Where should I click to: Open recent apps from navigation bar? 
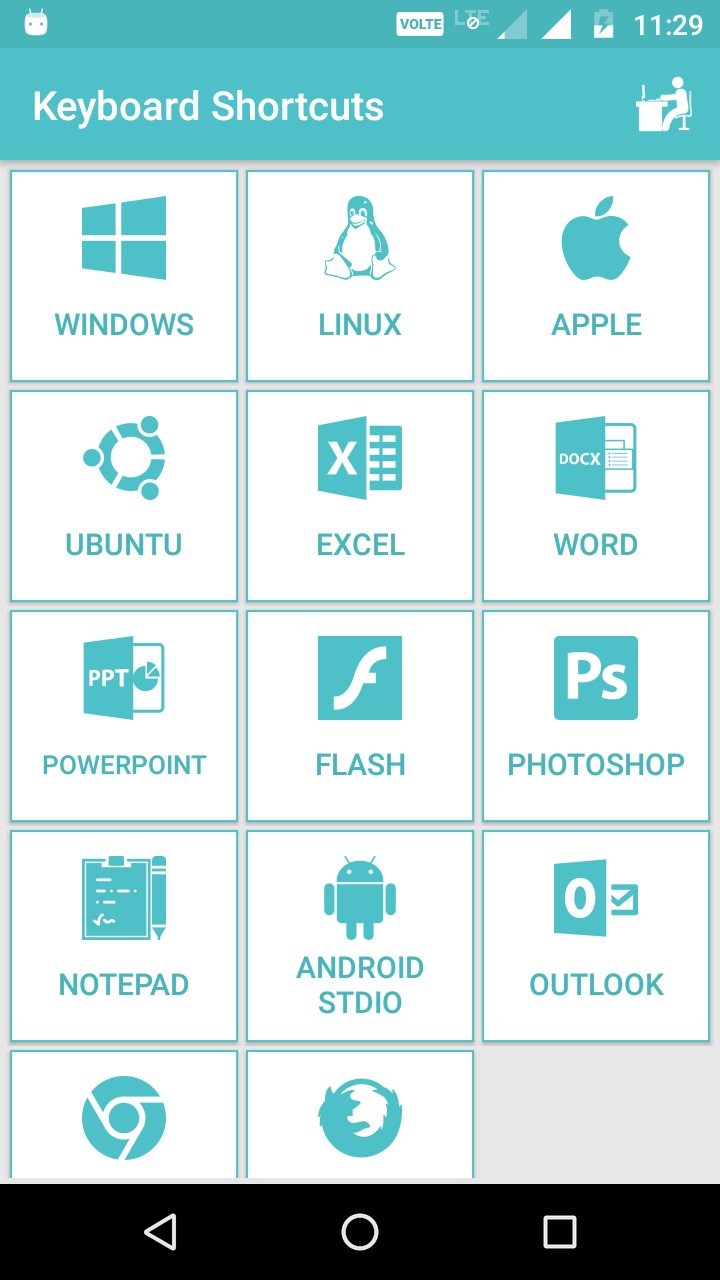(x=559, y=1232)
